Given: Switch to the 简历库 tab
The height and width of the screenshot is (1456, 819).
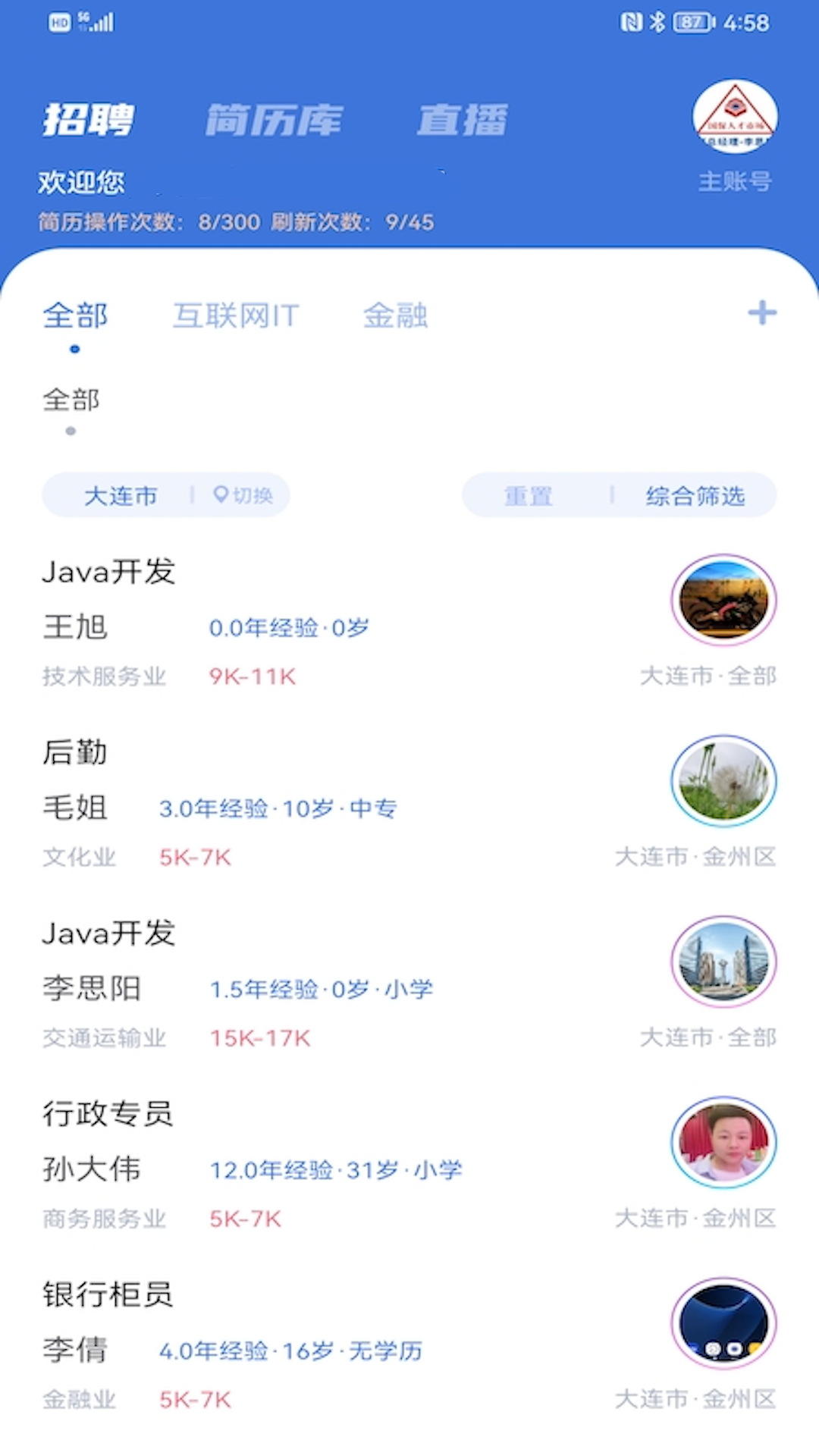Looking at the screenshot, I should pos(274,120).
